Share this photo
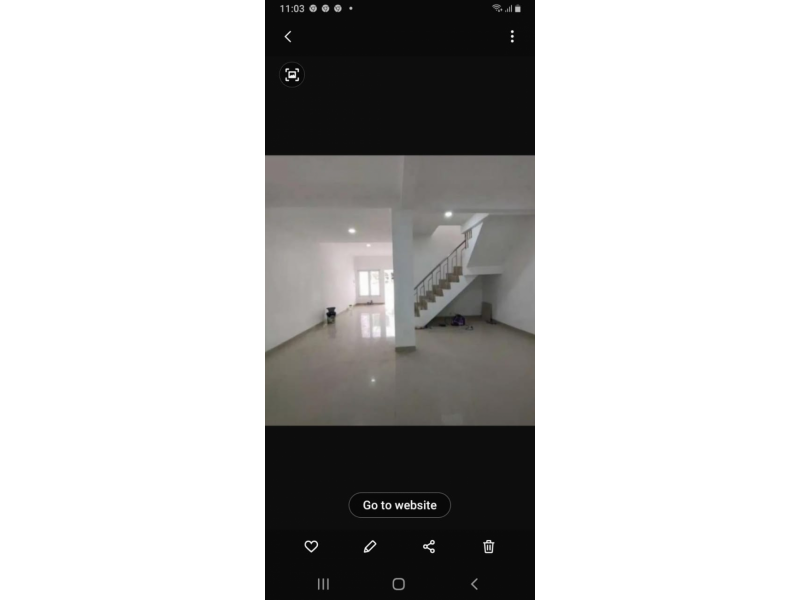Viewport: 800px width, 600px height. point(429,546)
